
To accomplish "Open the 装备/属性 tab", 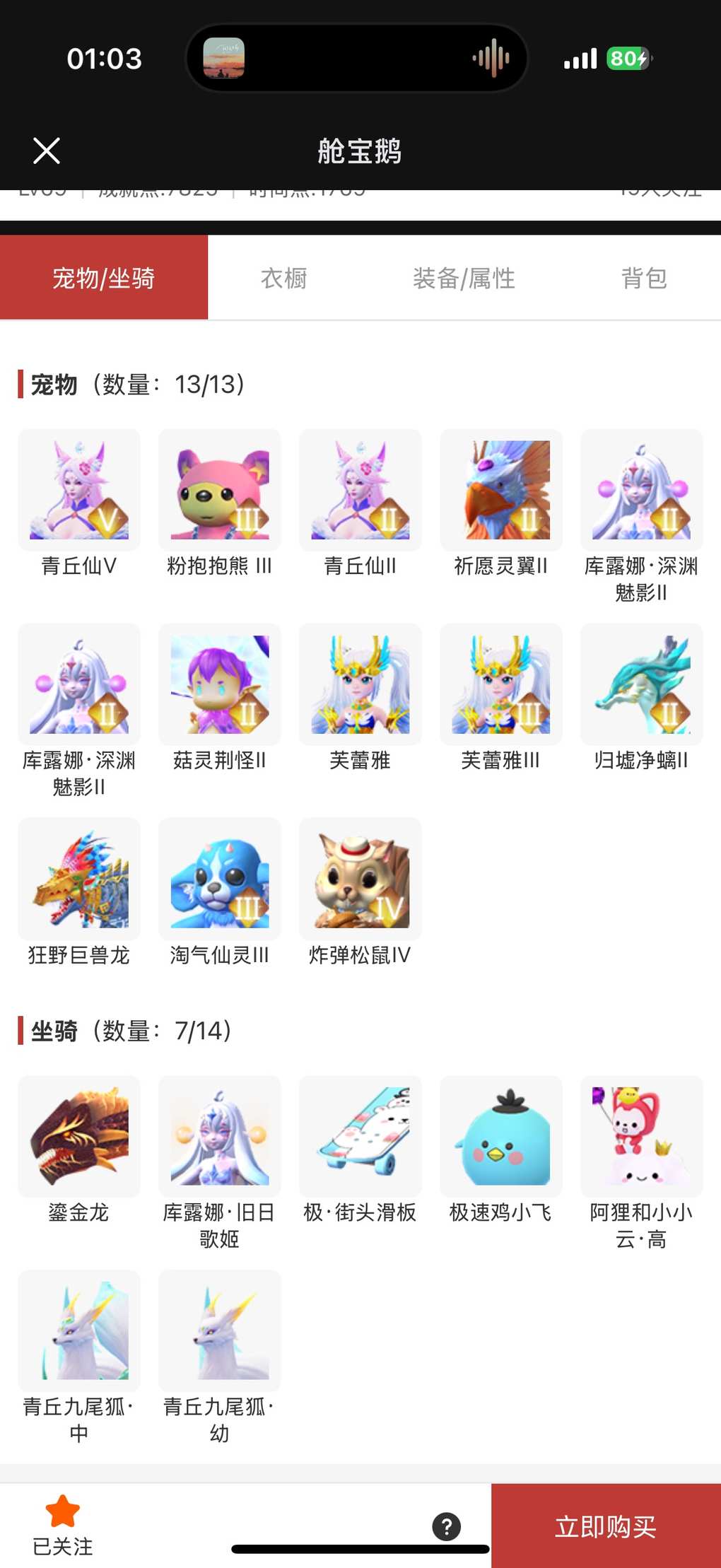I will click(464, 278).
